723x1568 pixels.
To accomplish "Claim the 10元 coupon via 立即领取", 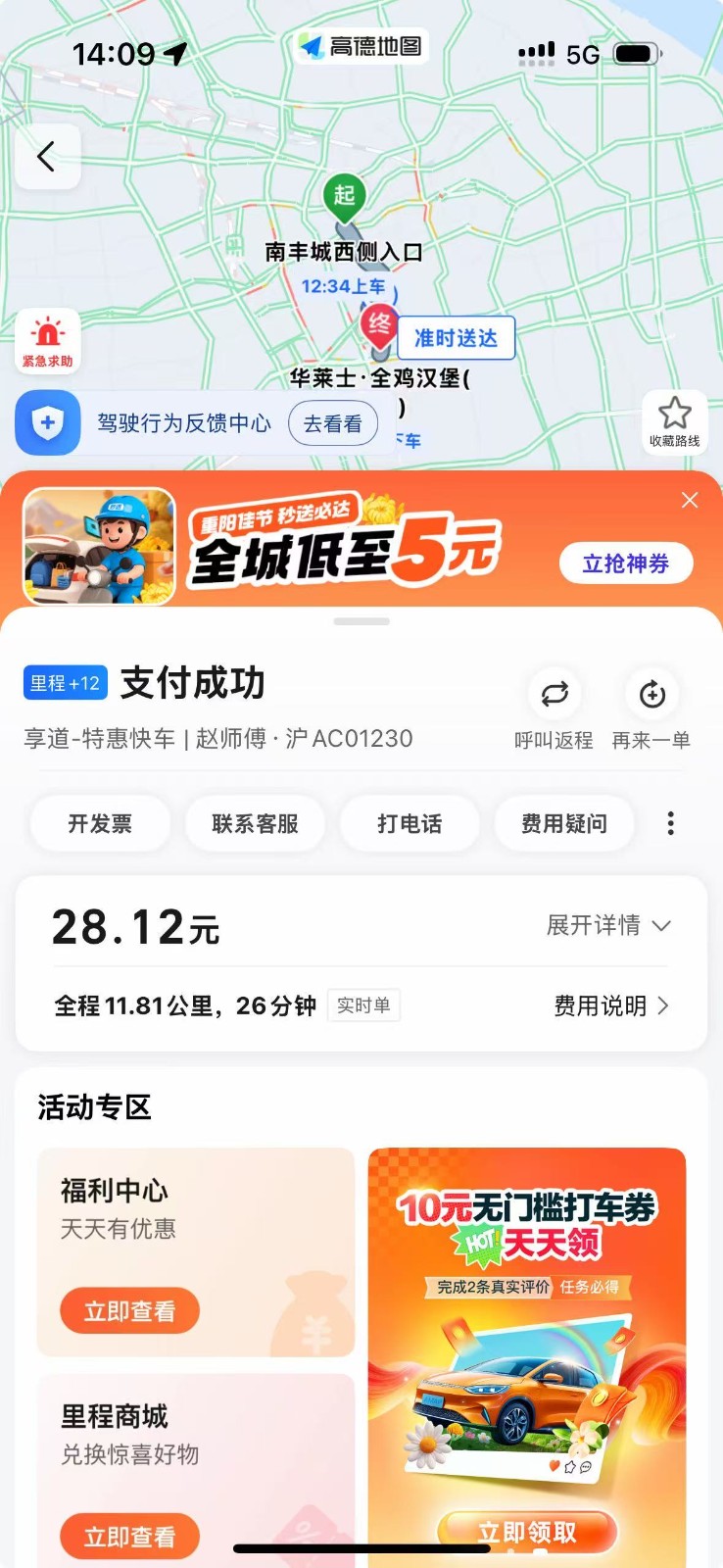I will [x=527, y=1531].
